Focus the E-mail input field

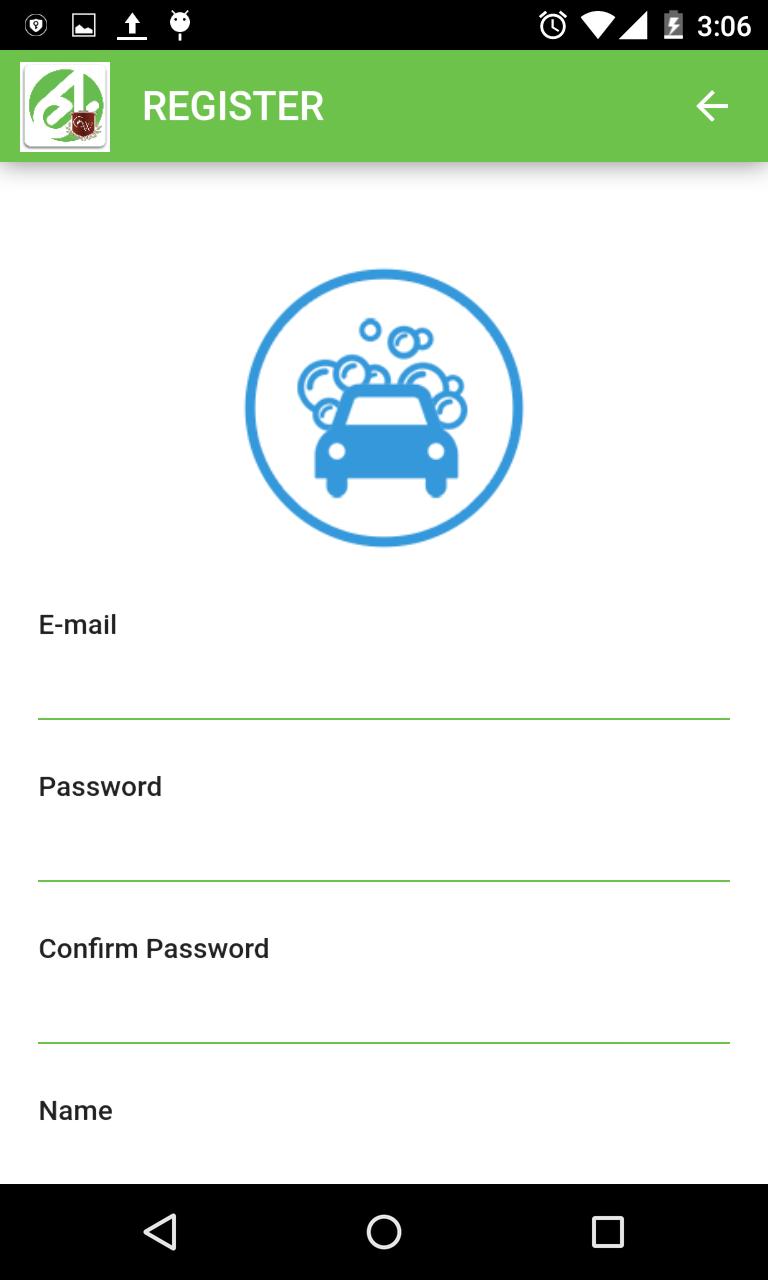[x=384, y=688]
